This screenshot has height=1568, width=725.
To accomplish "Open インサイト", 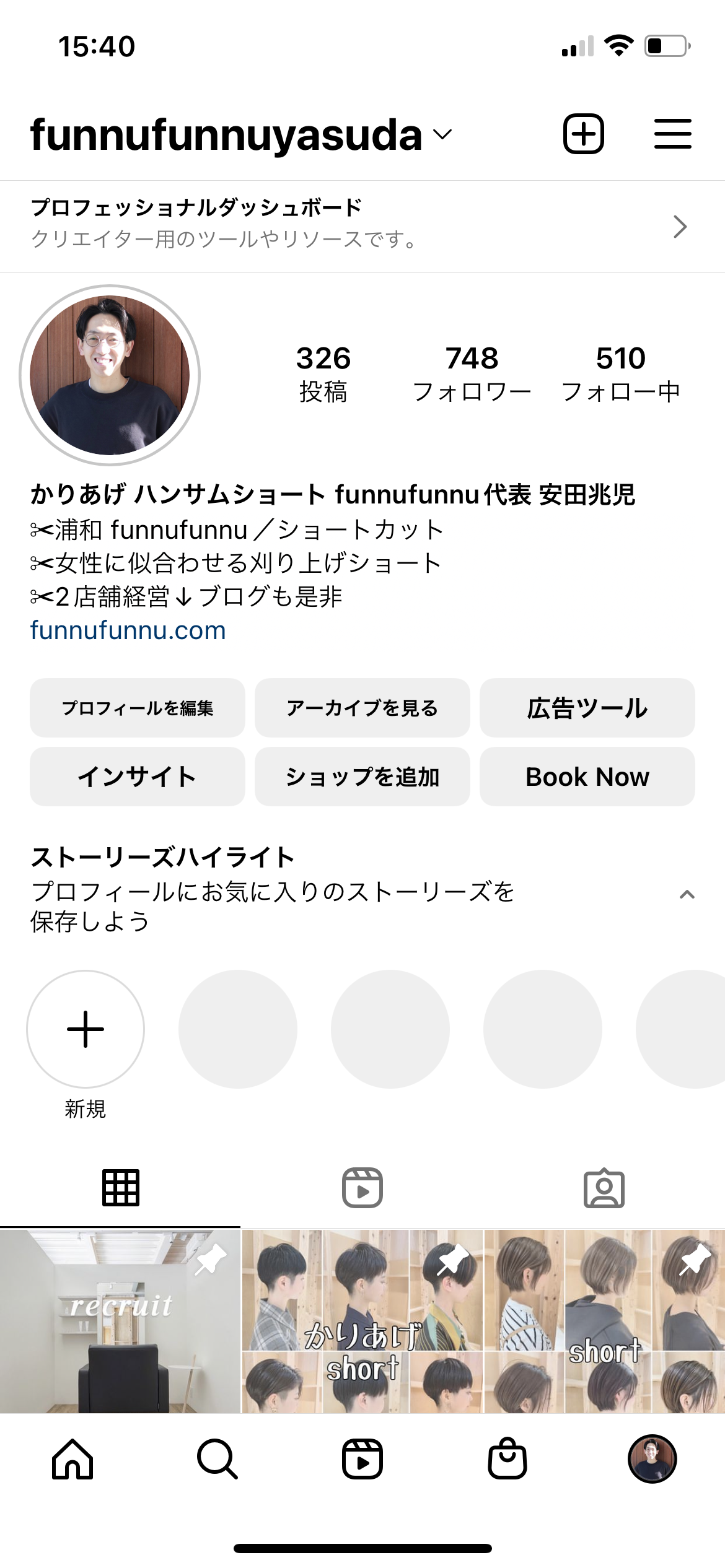I will [x=138, y=777].
